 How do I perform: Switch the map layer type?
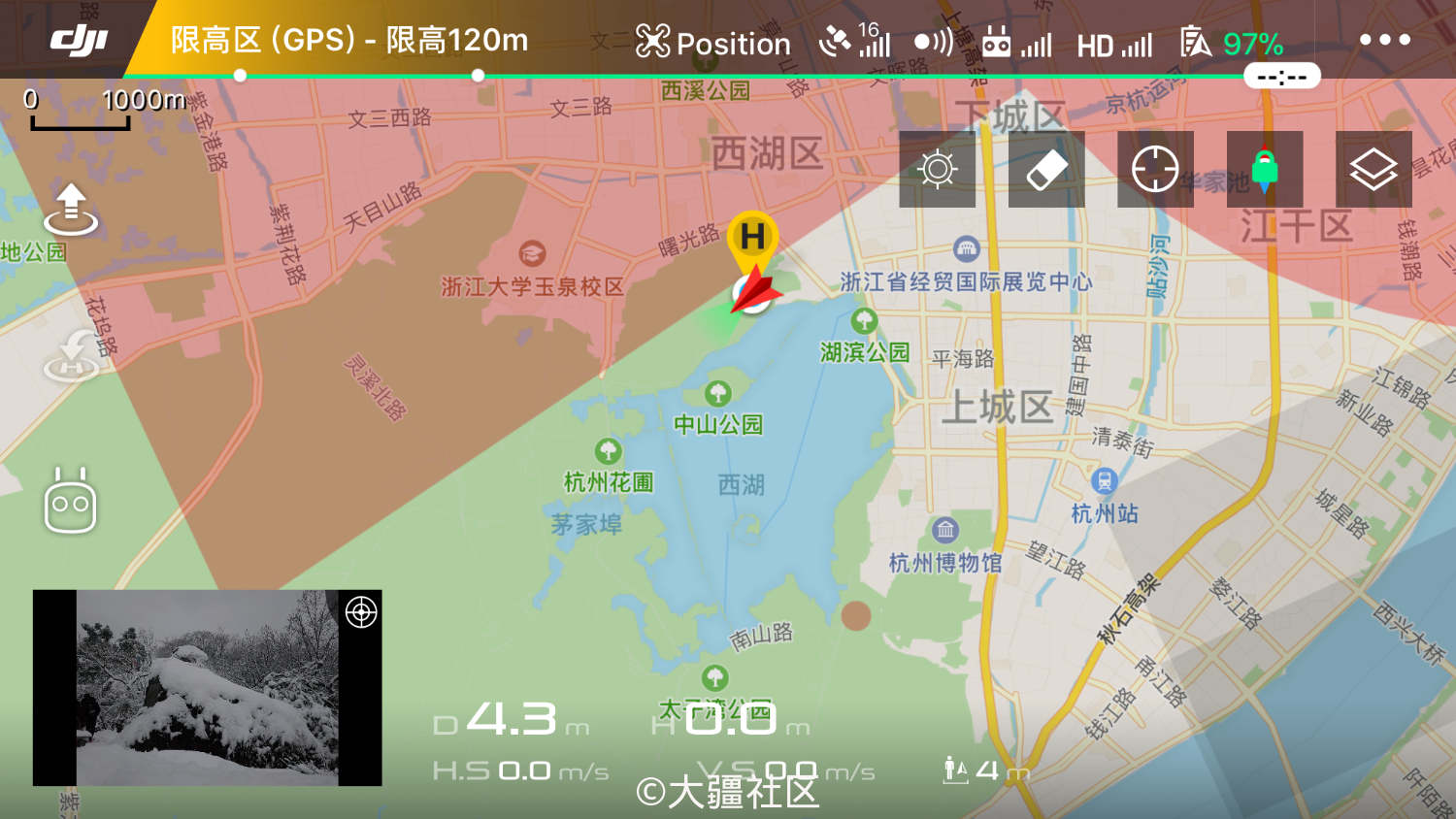click(x=1373, y=170)
